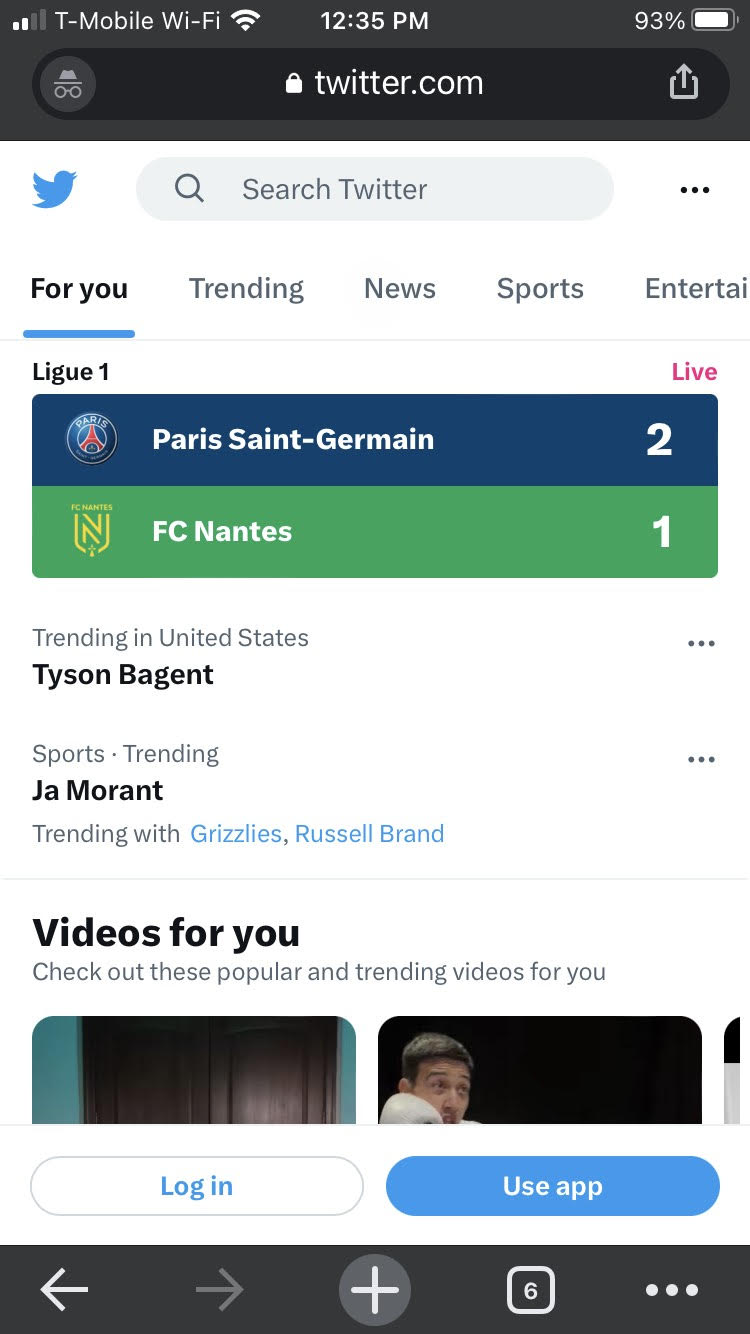750x1334 pixels.
Task: Go back with the browser back arrow
Action: 65,1291
